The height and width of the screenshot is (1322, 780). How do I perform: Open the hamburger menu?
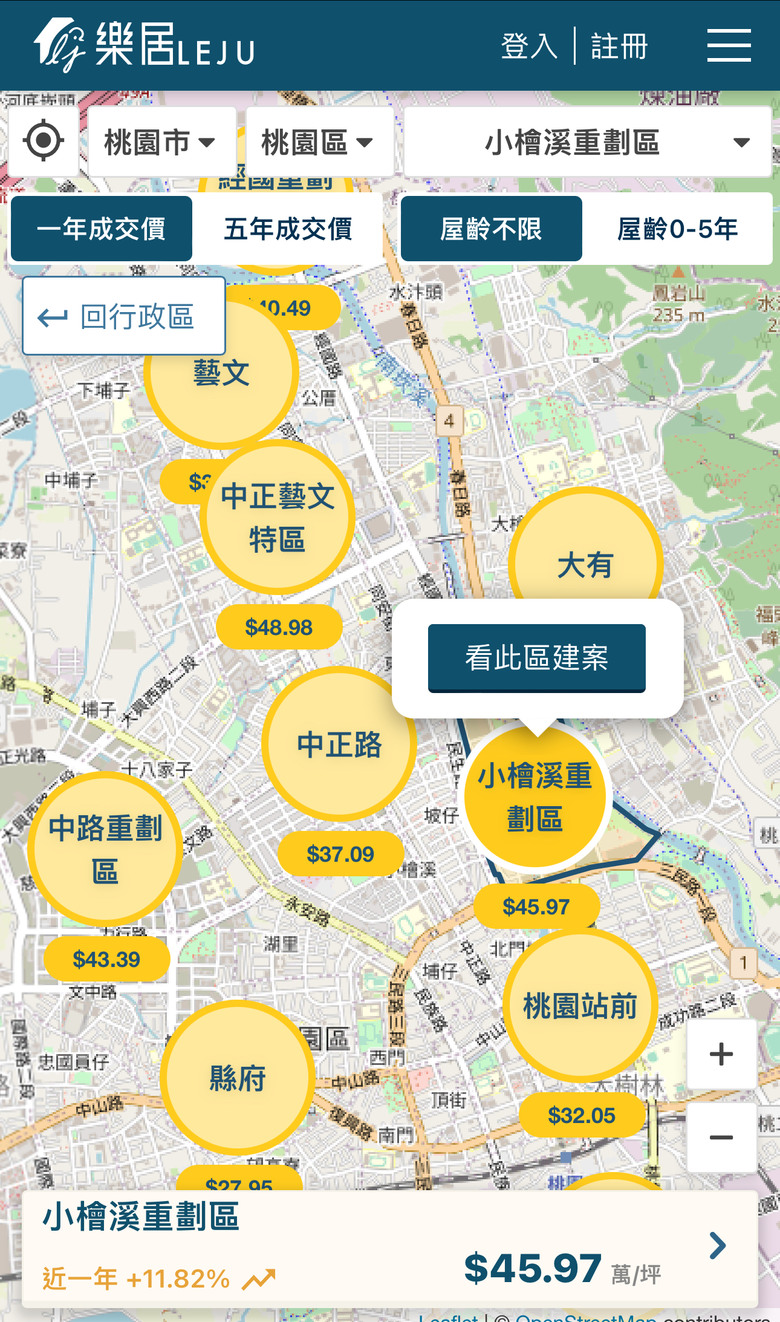[728, 45]
